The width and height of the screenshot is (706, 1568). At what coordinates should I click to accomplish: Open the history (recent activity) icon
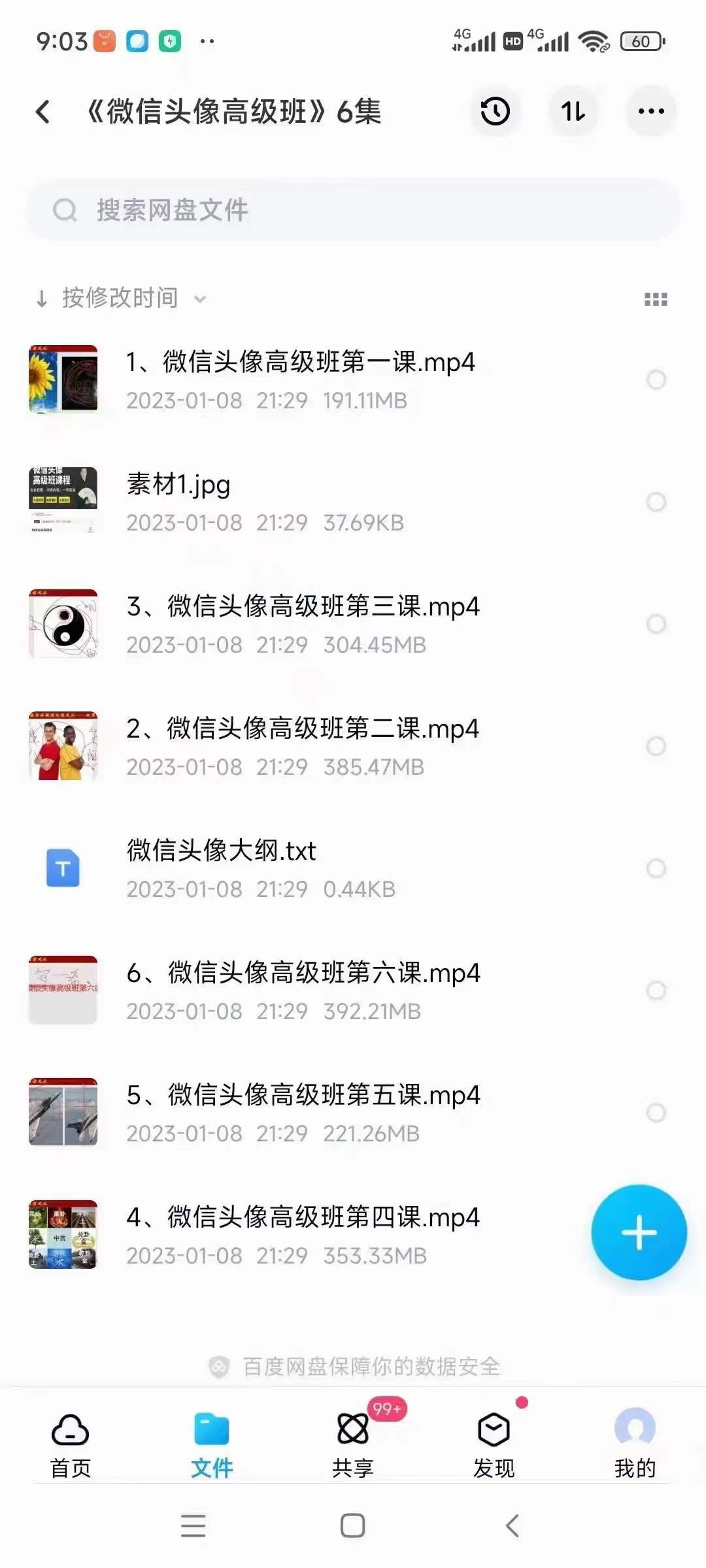click(495, 111)
